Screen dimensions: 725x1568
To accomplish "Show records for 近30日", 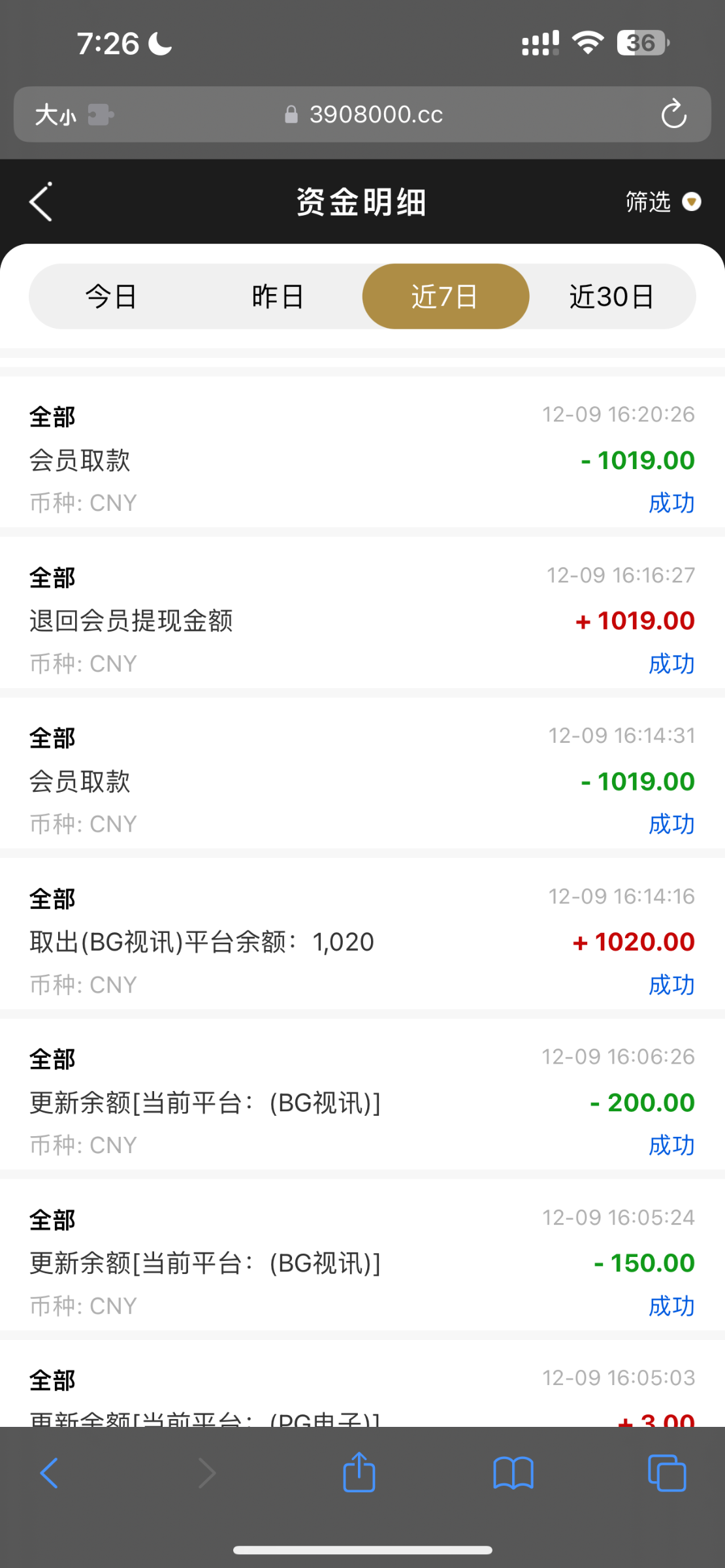I will (x=612, y=297).
